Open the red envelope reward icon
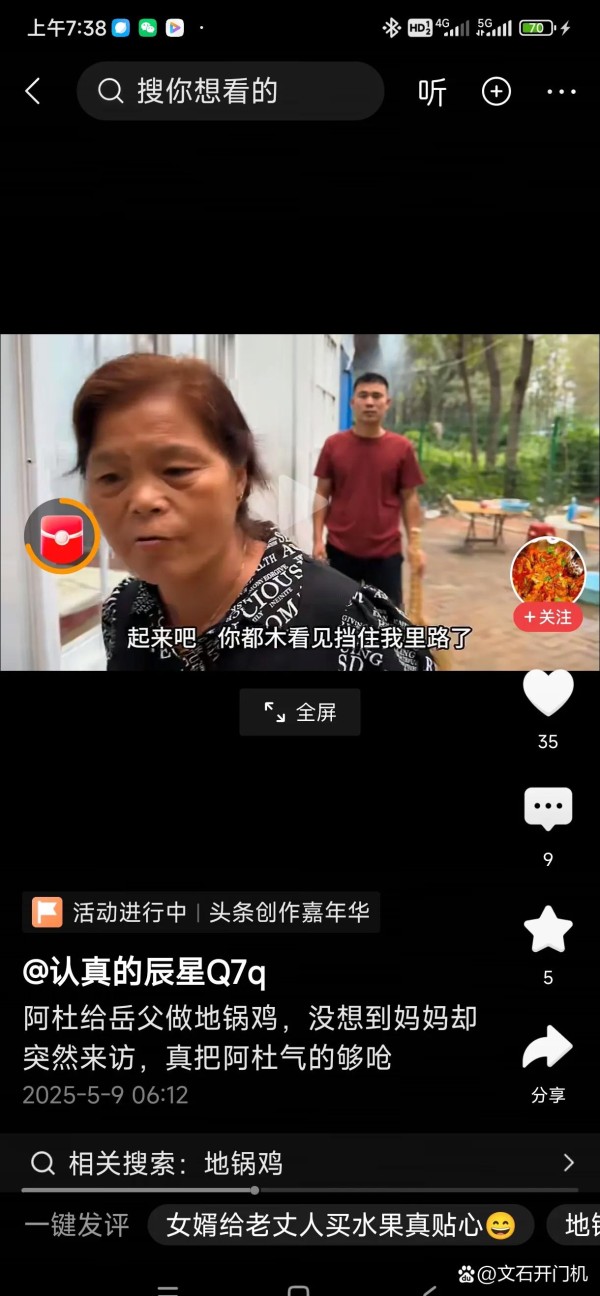600x1296 pixels. [61, 536]
